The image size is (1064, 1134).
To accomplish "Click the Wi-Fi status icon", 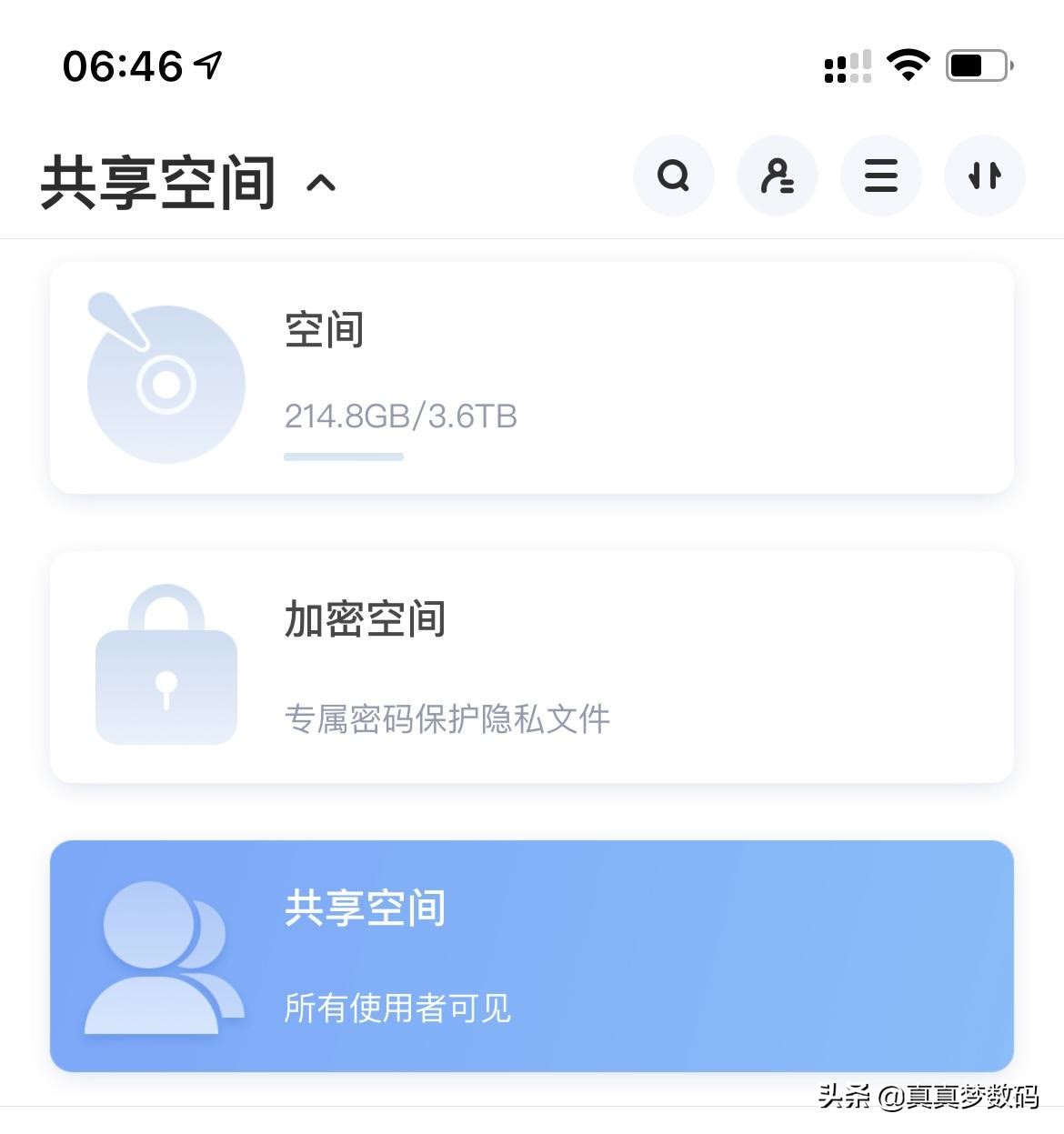I will [908, 62].
